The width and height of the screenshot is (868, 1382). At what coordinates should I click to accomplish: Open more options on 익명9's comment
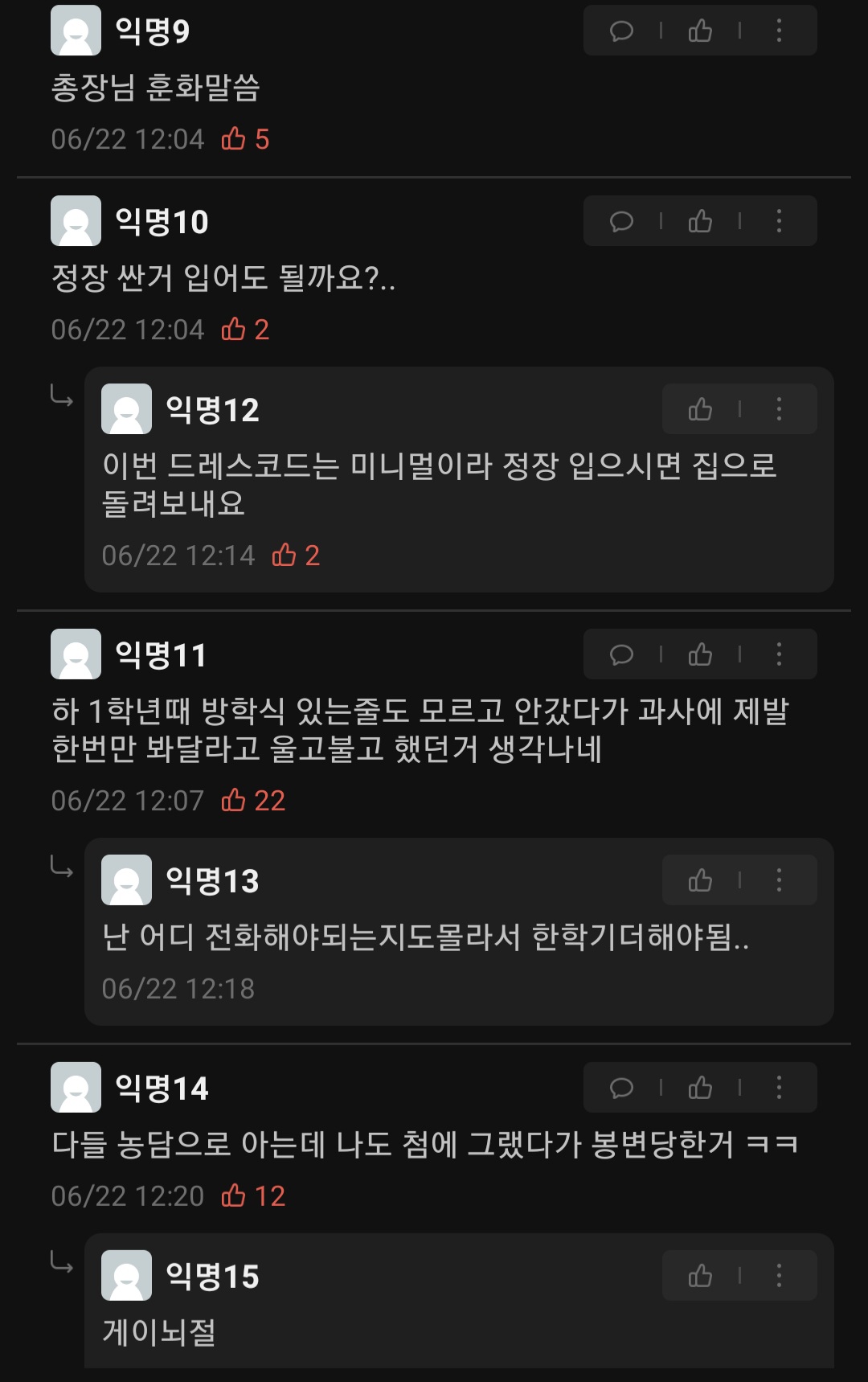(x=778, y=31)
